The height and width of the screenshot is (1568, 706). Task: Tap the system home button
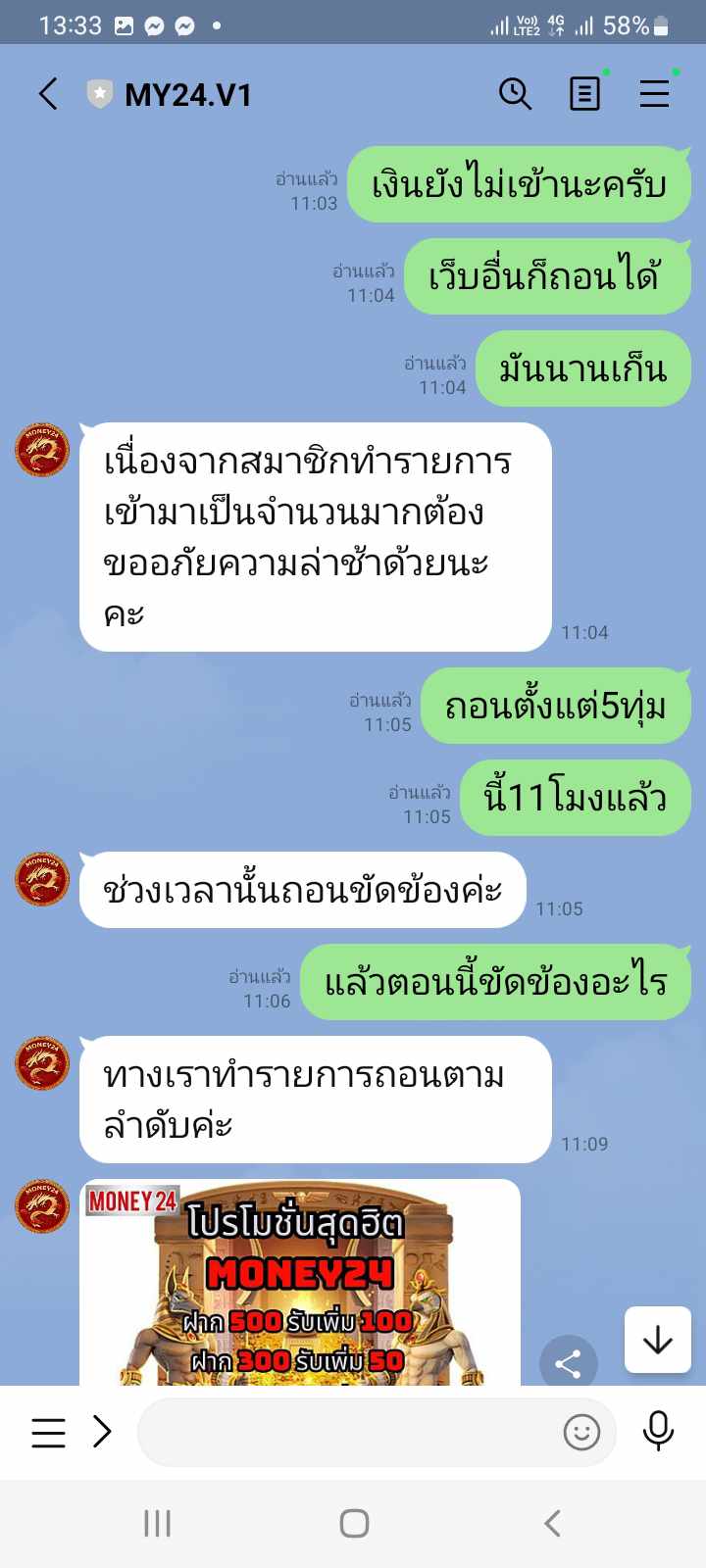click(353, 1523)
